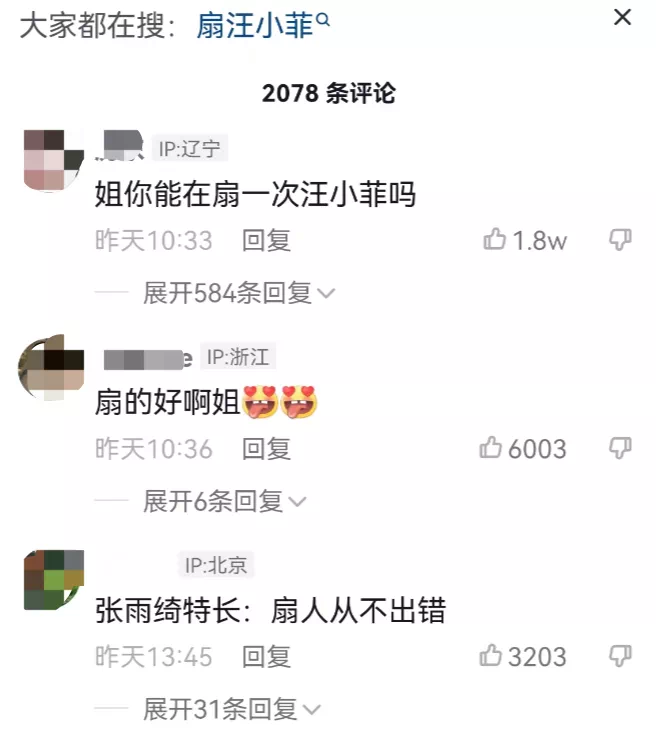Open the Liaoning commenter's avatar

(43, 160)
